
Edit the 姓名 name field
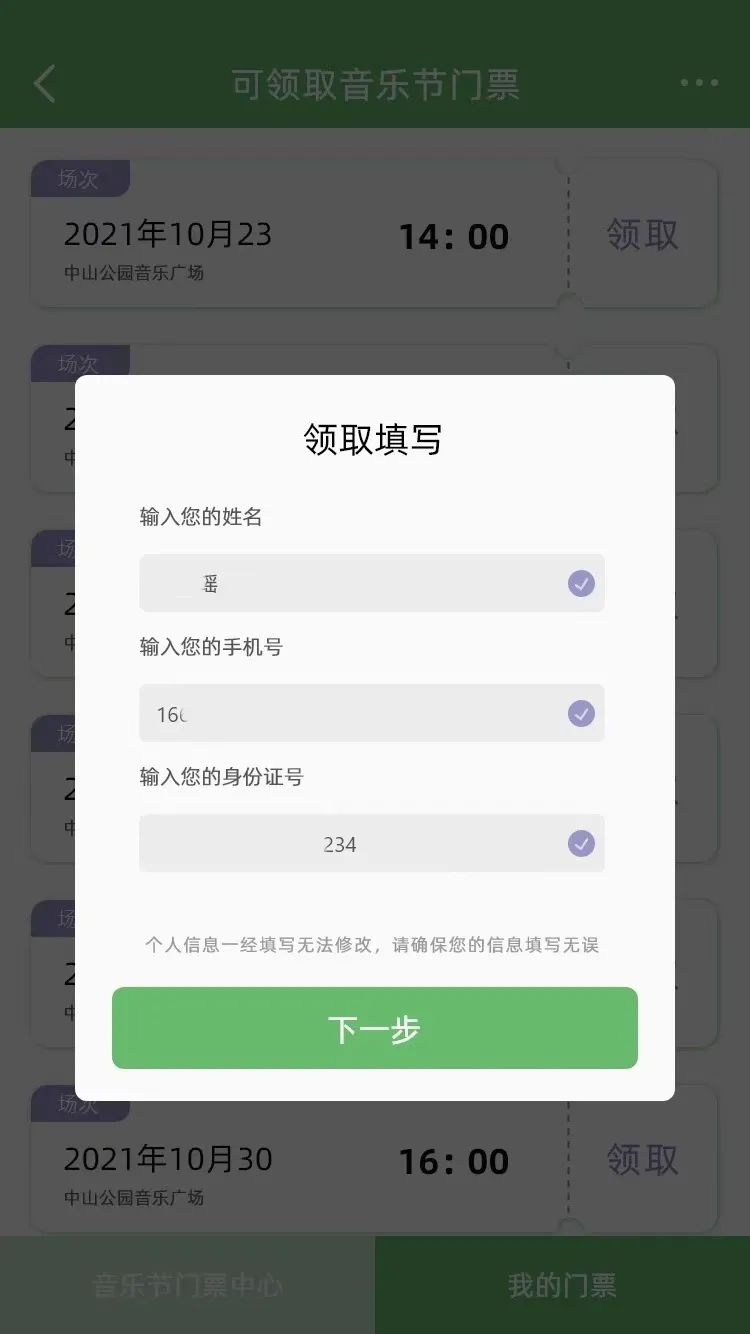pyautogui.click(x=350, y=583)
